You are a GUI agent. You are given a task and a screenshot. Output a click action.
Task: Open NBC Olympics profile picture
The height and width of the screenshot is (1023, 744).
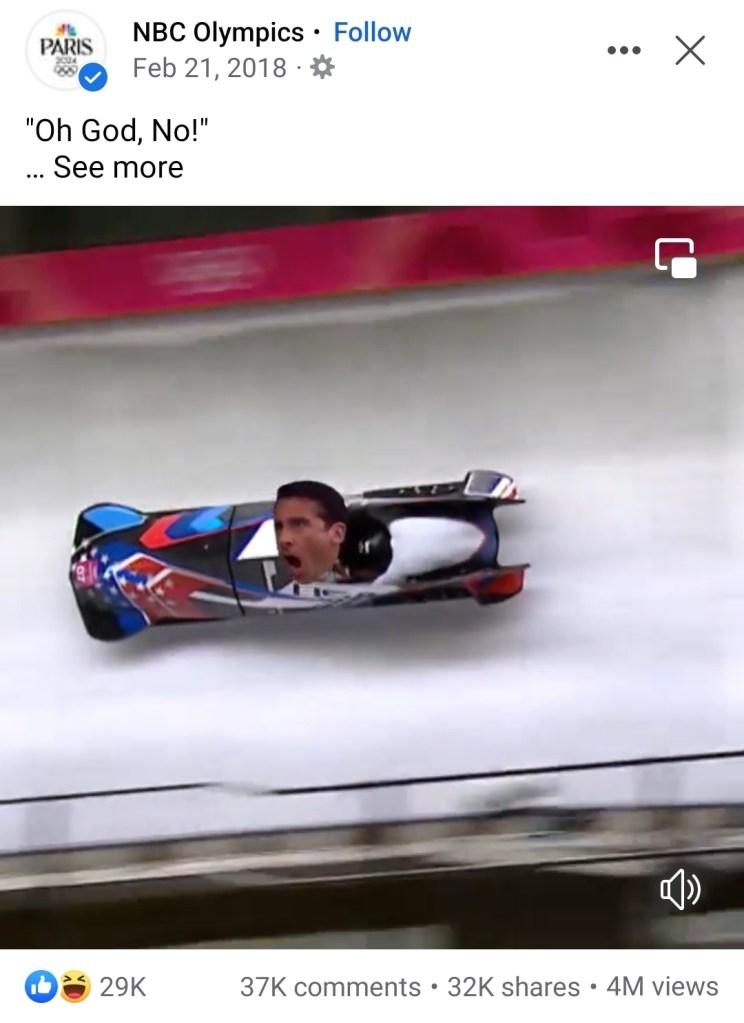[x=66, y=50]
